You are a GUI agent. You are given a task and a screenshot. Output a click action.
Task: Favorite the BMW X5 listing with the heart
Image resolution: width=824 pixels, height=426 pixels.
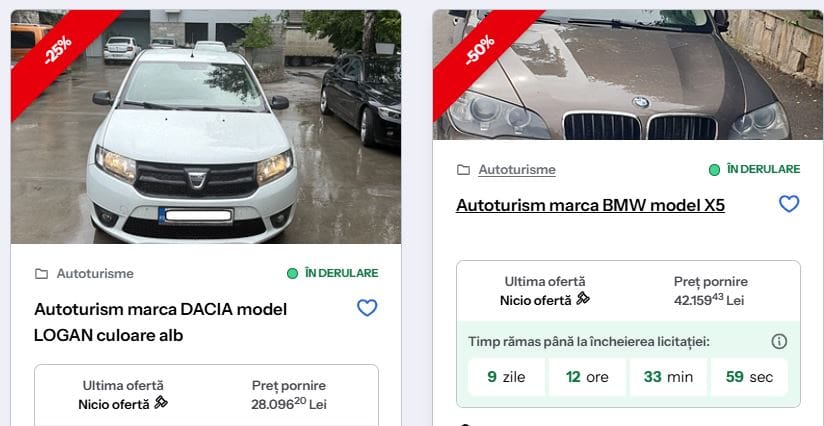point(789,204)
